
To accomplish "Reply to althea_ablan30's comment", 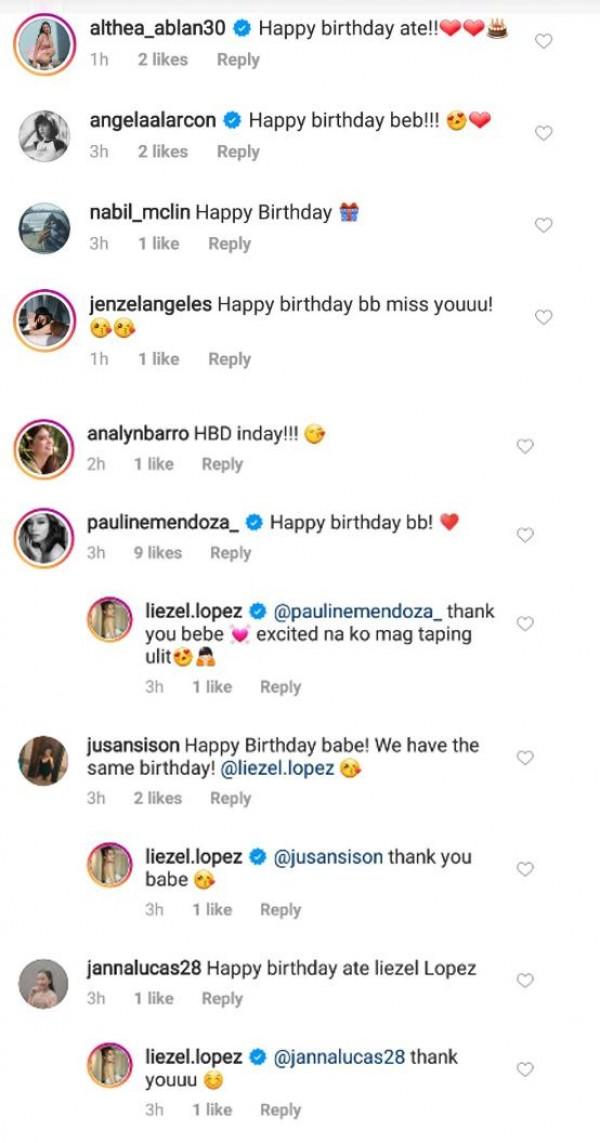I will click(238, 59).
